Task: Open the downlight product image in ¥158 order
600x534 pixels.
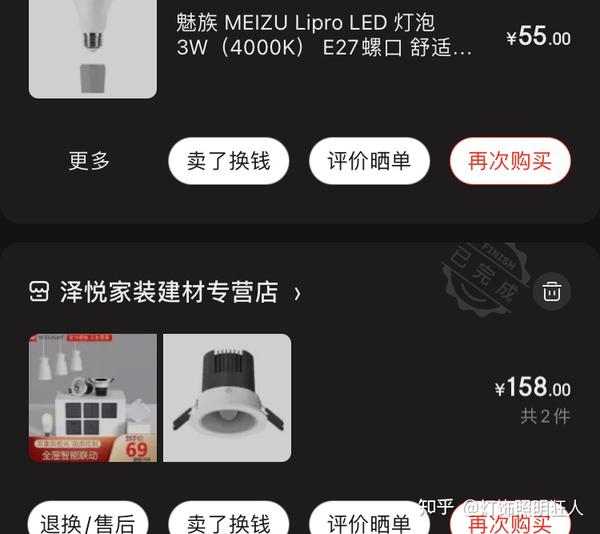Action: (227, 397)
